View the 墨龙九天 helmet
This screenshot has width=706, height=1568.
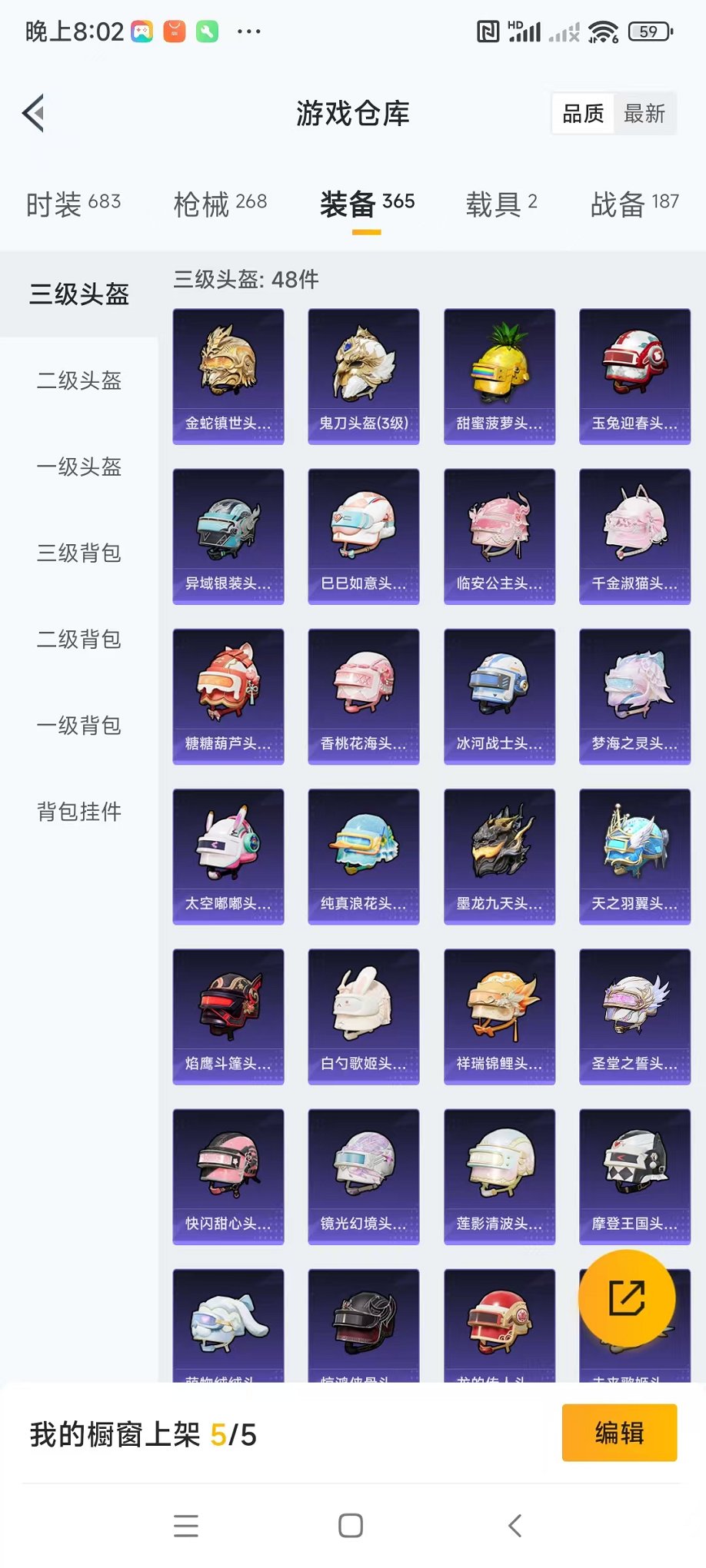[499, 856]
